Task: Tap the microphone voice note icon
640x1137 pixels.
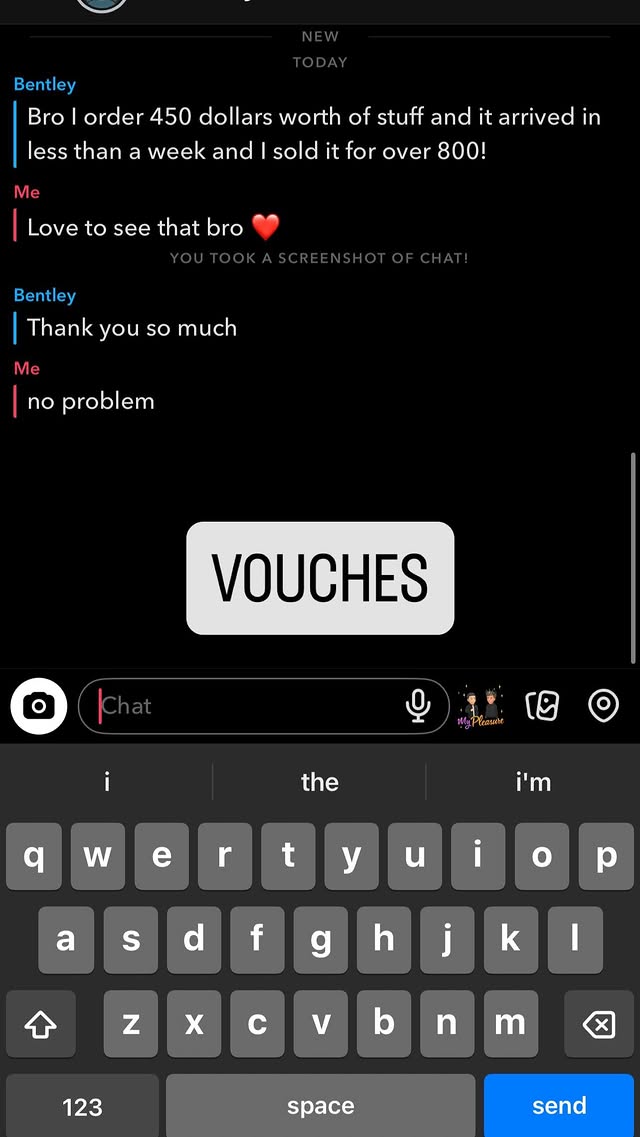Action: [418, 706]
